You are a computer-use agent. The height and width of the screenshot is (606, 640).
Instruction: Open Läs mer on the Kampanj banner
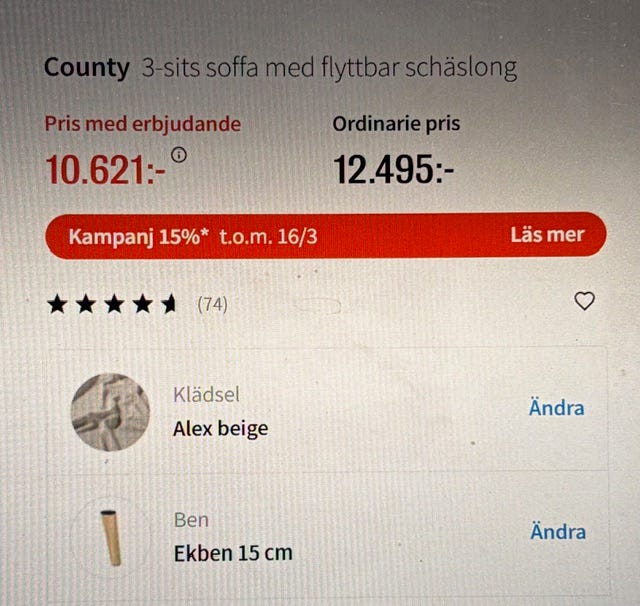(546, 237)
